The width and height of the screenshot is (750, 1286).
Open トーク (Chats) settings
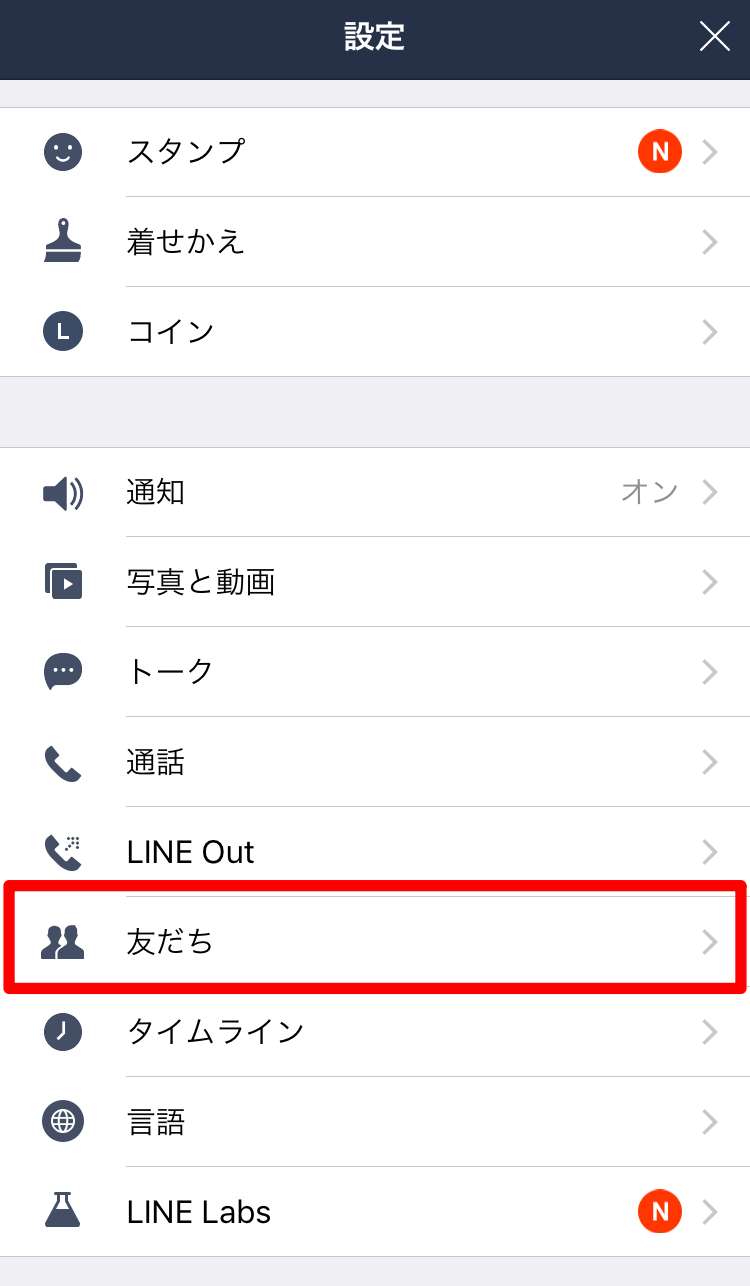pyautogui.click(x=375, y=672)
